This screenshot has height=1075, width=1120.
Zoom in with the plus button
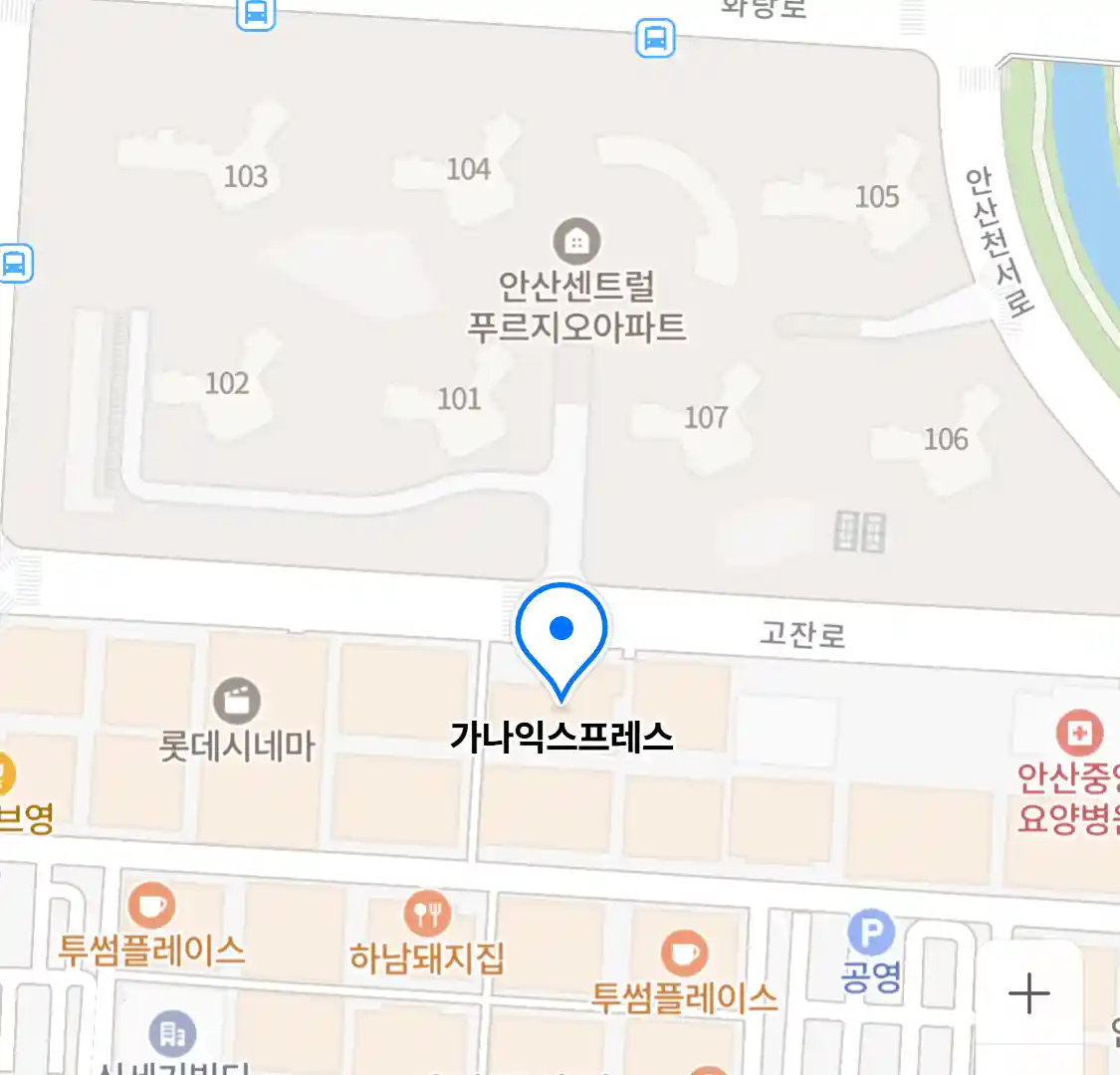pyautogui.click(x=1028, y=993)
